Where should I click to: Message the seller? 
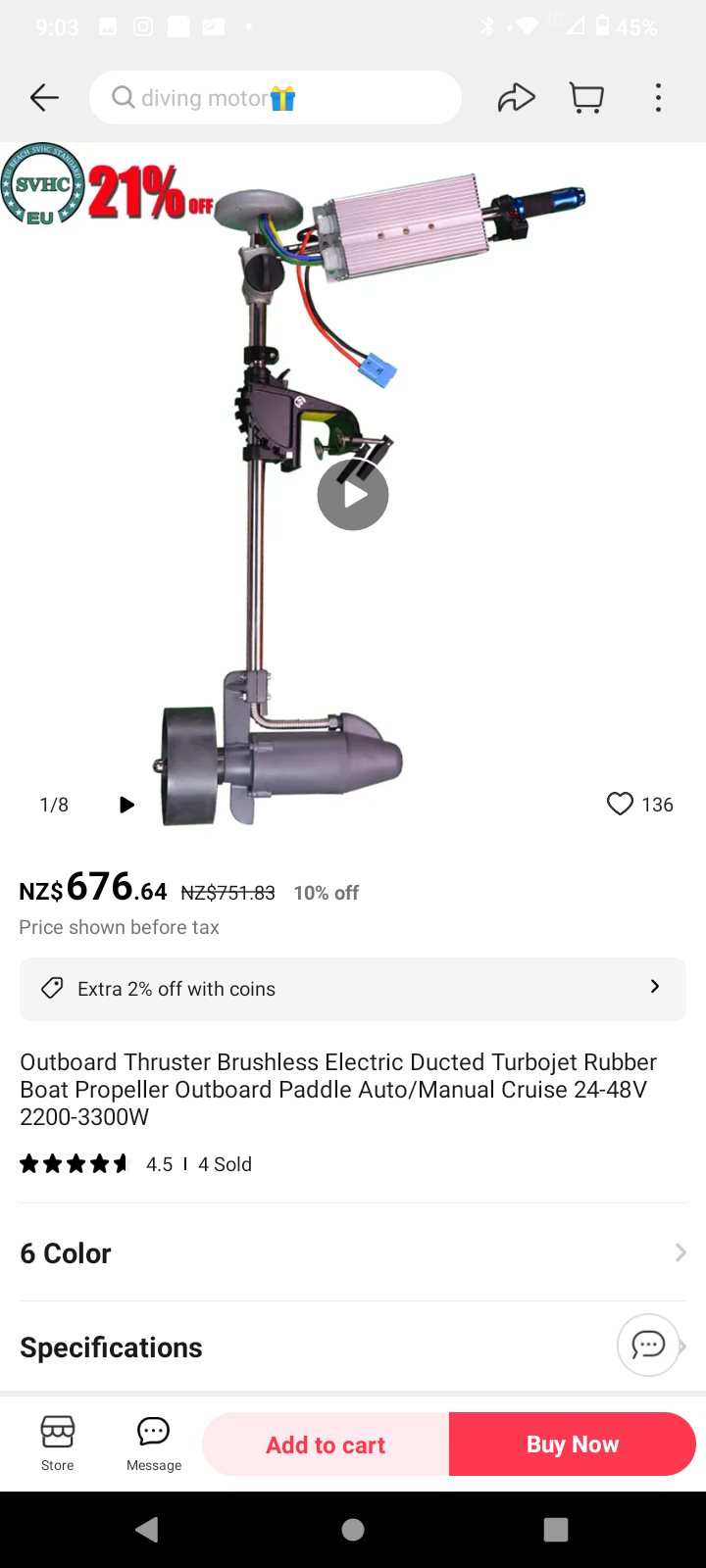[x=154, y=1443]
